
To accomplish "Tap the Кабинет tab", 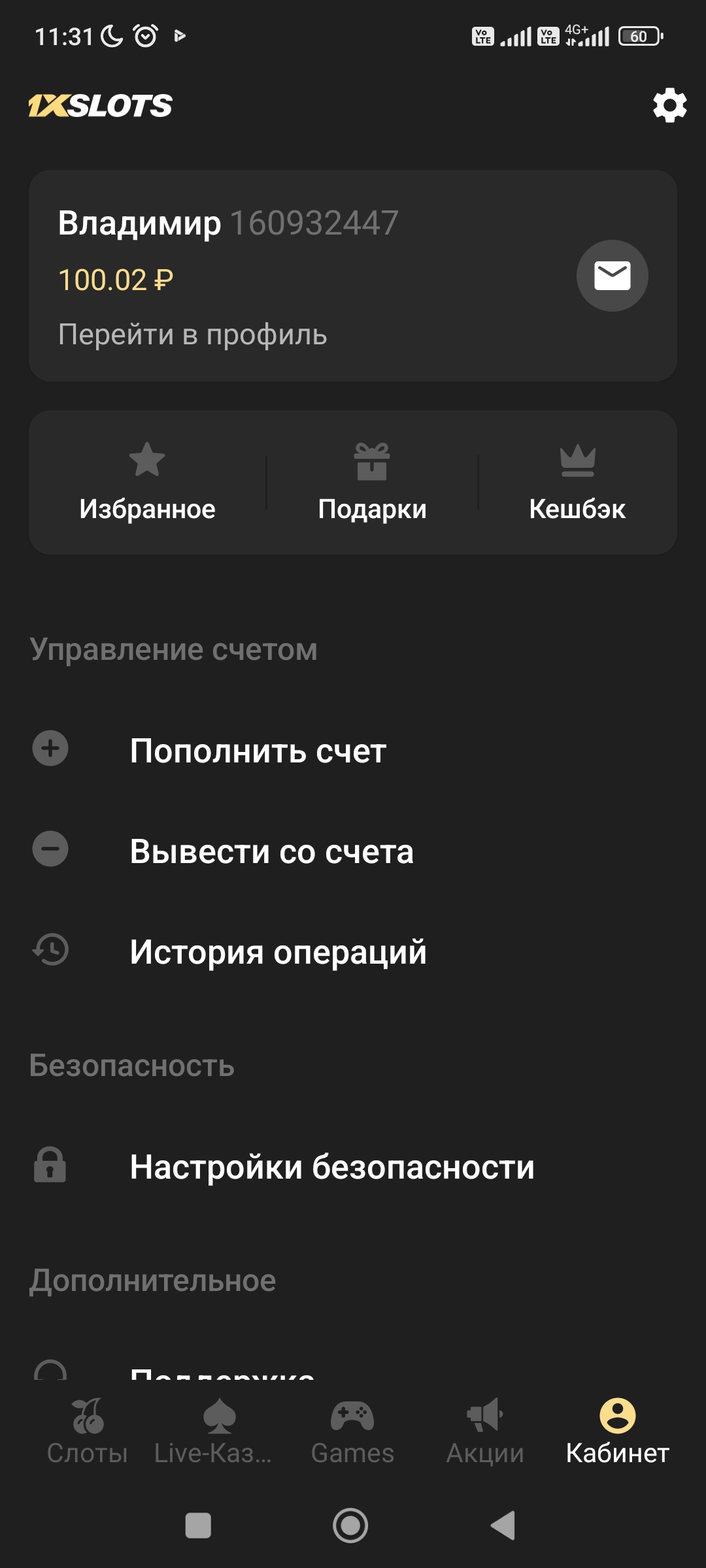I will pyautogui.click(x=617, y=1432).
